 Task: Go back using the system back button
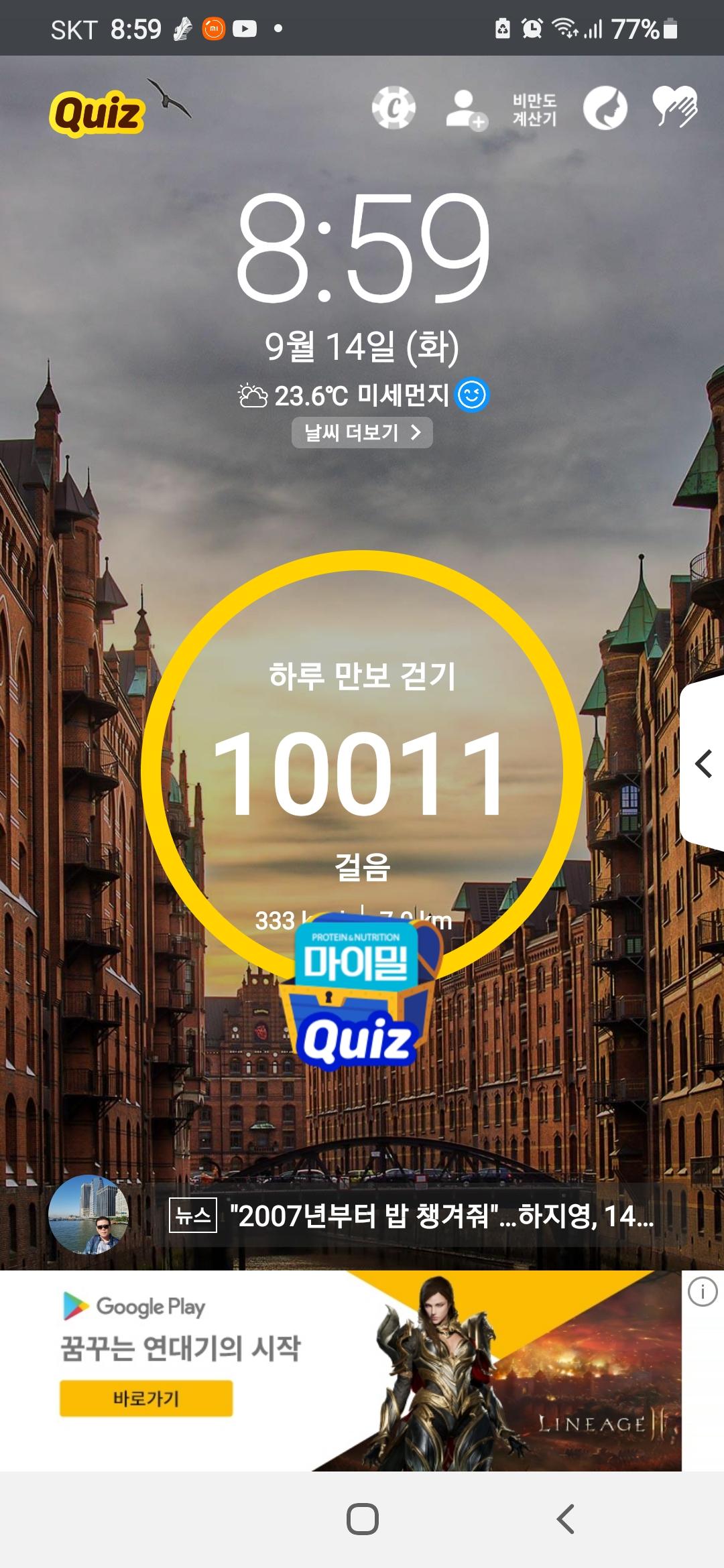[566, 1519]
